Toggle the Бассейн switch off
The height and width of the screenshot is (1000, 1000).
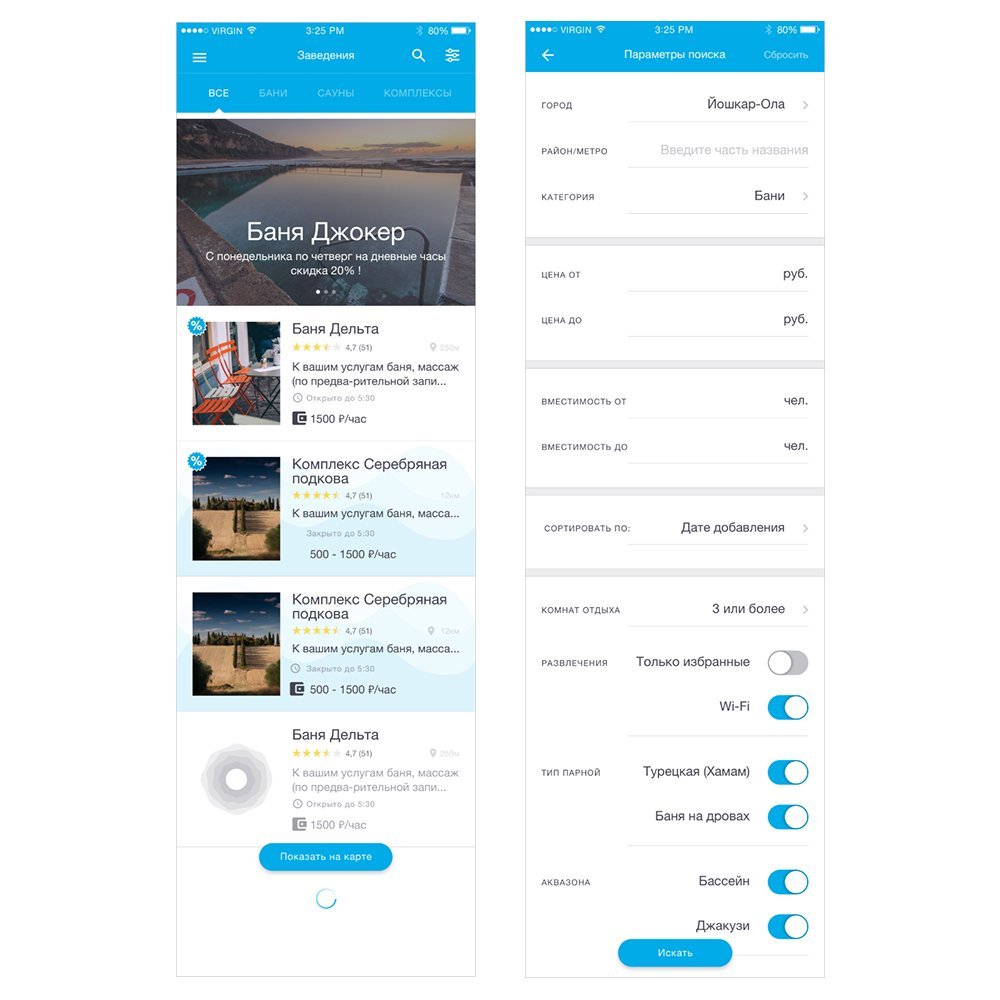(x=787, y=882)
